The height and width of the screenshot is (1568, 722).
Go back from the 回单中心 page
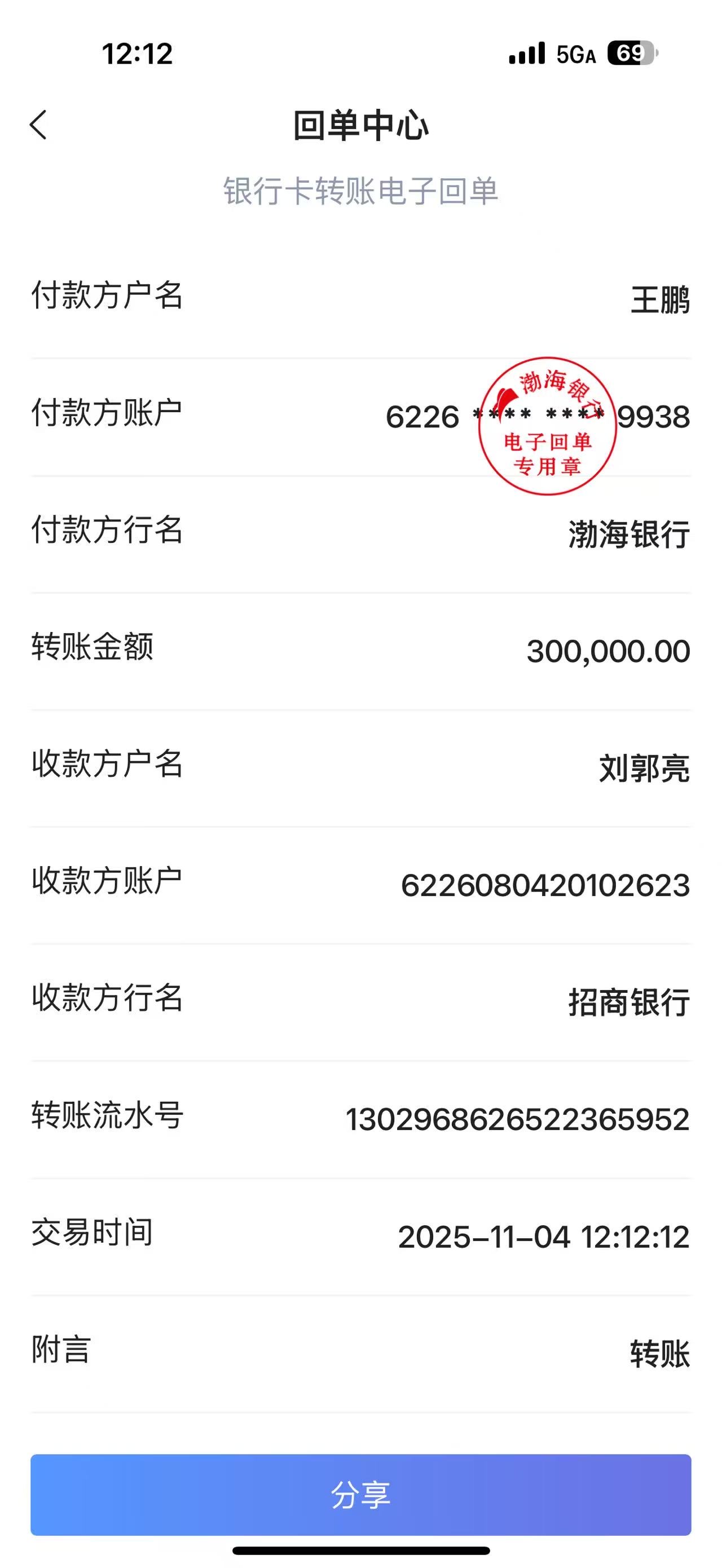pos(38,125)
